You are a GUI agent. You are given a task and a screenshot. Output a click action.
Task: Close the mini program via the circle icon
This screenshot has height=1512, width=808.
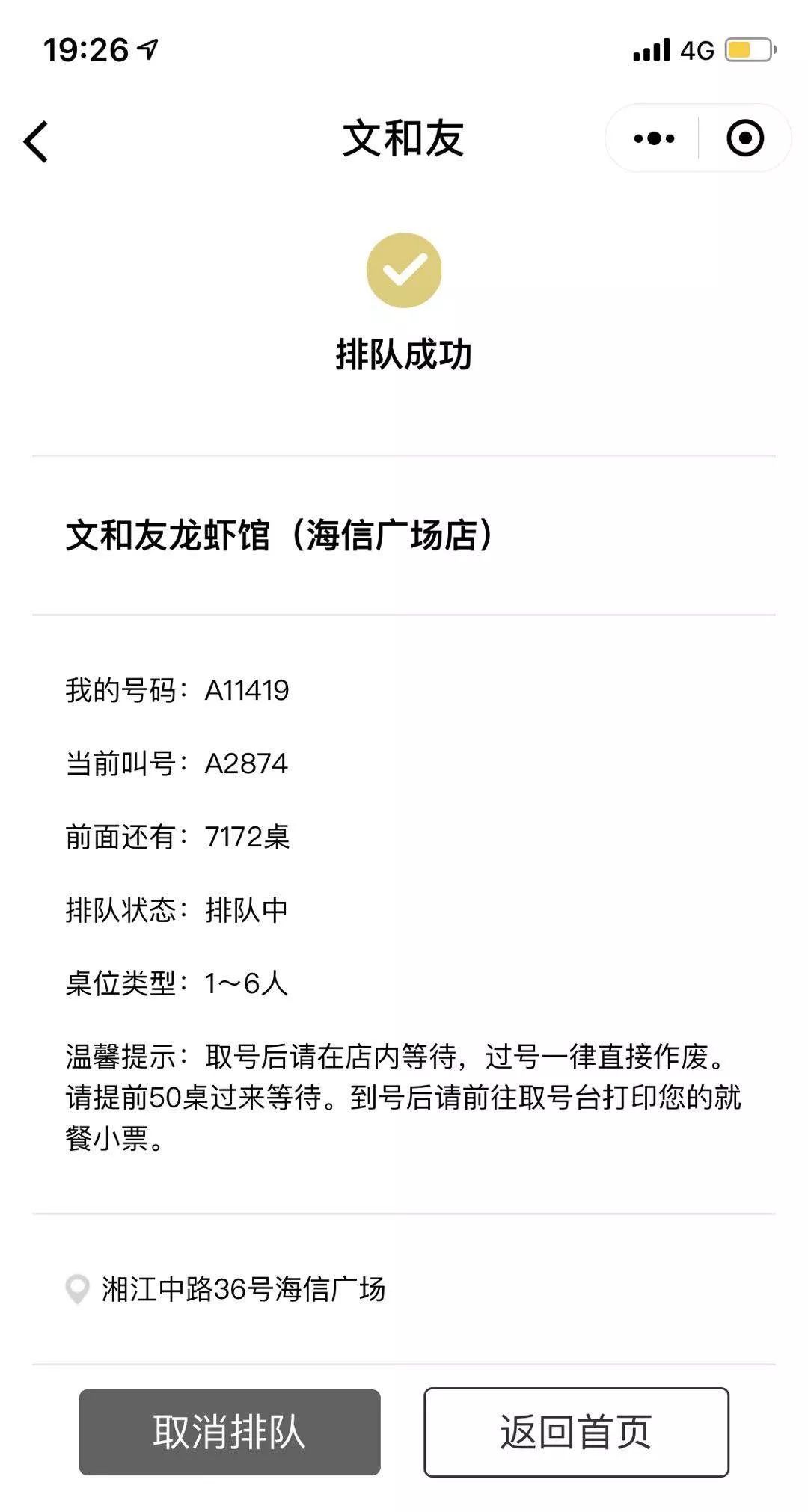point(745,138)
